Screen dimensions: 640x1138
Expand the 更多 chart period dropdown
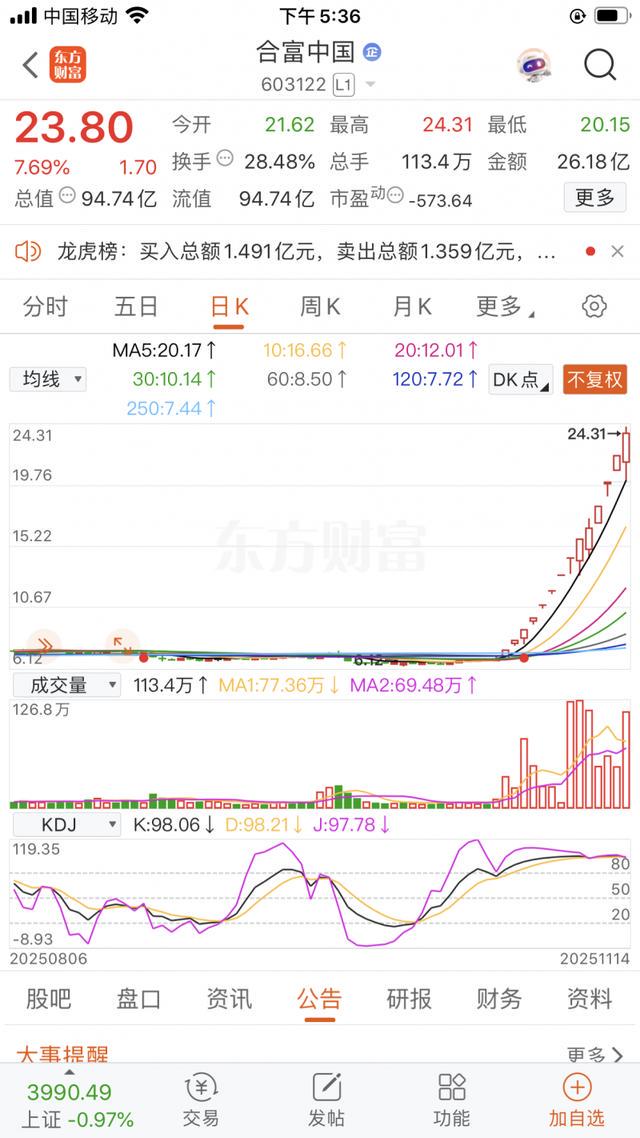[504, 306]
